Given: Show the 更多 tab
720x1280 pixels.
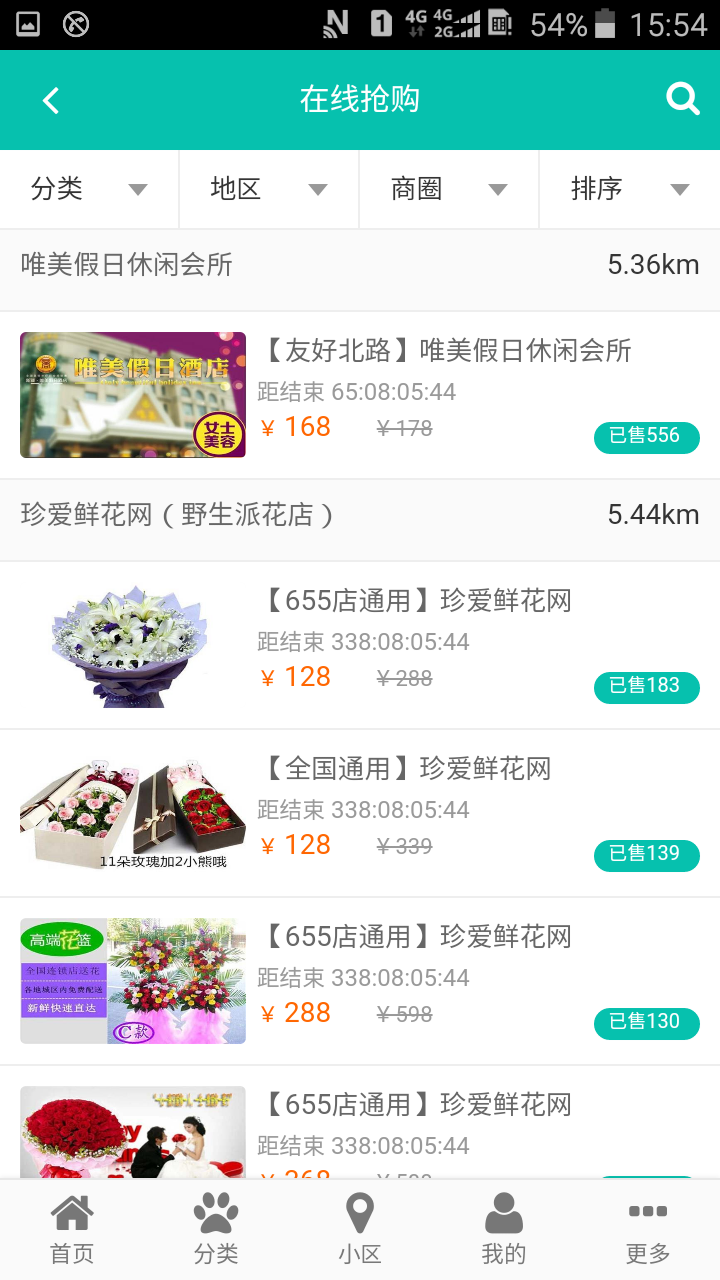Looking at the screenshot, I should coord(648,1230).
